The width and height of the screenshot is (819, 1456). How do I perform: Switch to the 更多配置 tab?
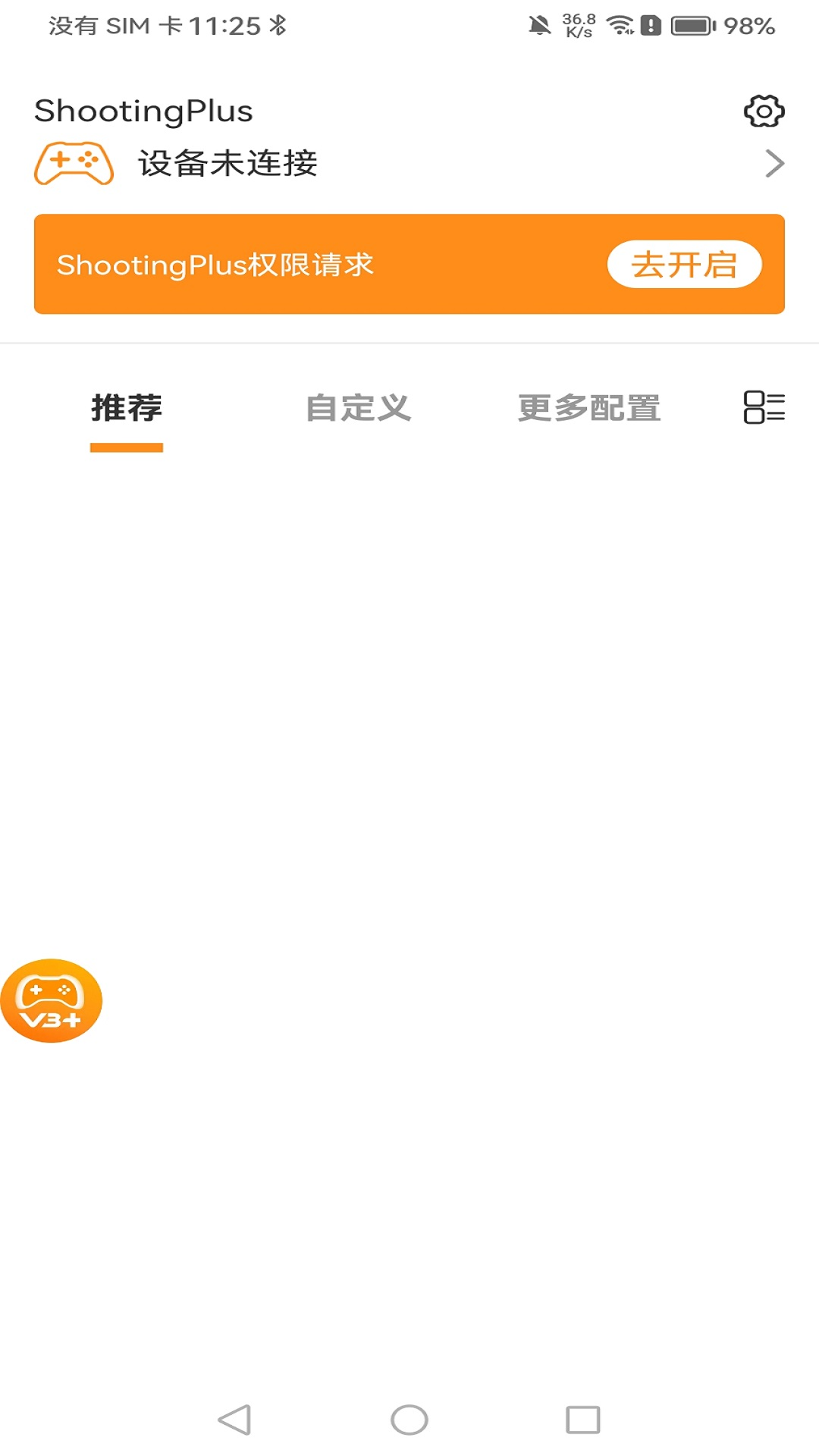pos(589,408)
